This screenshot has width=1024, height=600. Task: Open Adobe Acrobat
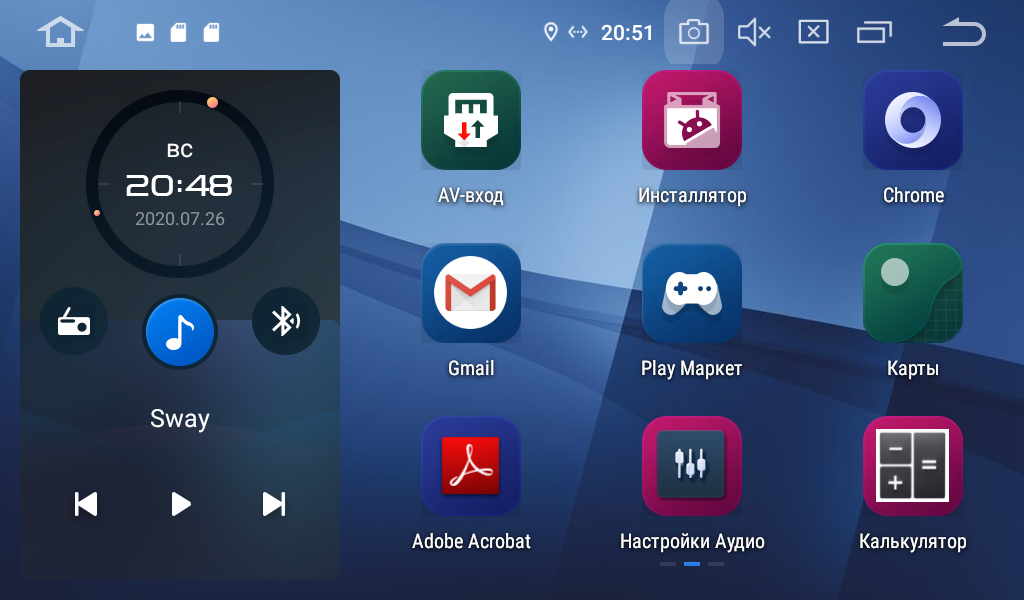point(471,466)
